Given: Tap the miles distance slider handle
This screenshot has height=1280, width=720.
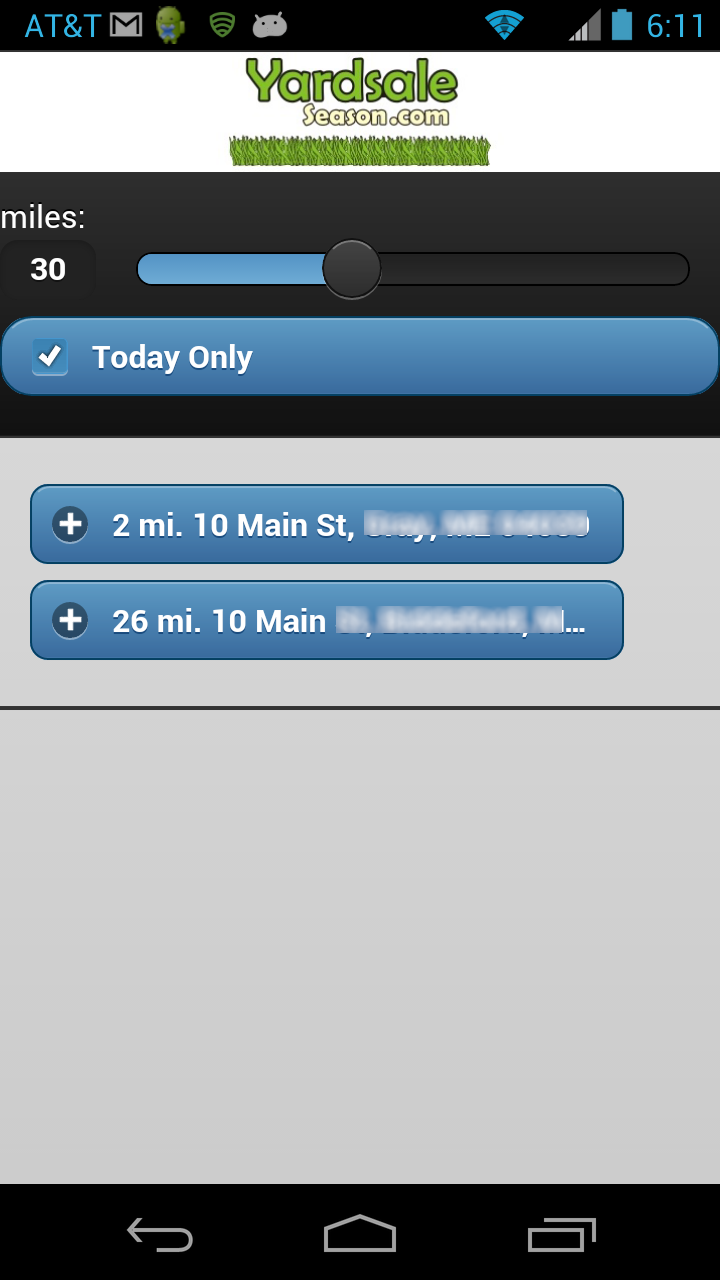Looking at the screenshot, I should click(x=352, y=269).
